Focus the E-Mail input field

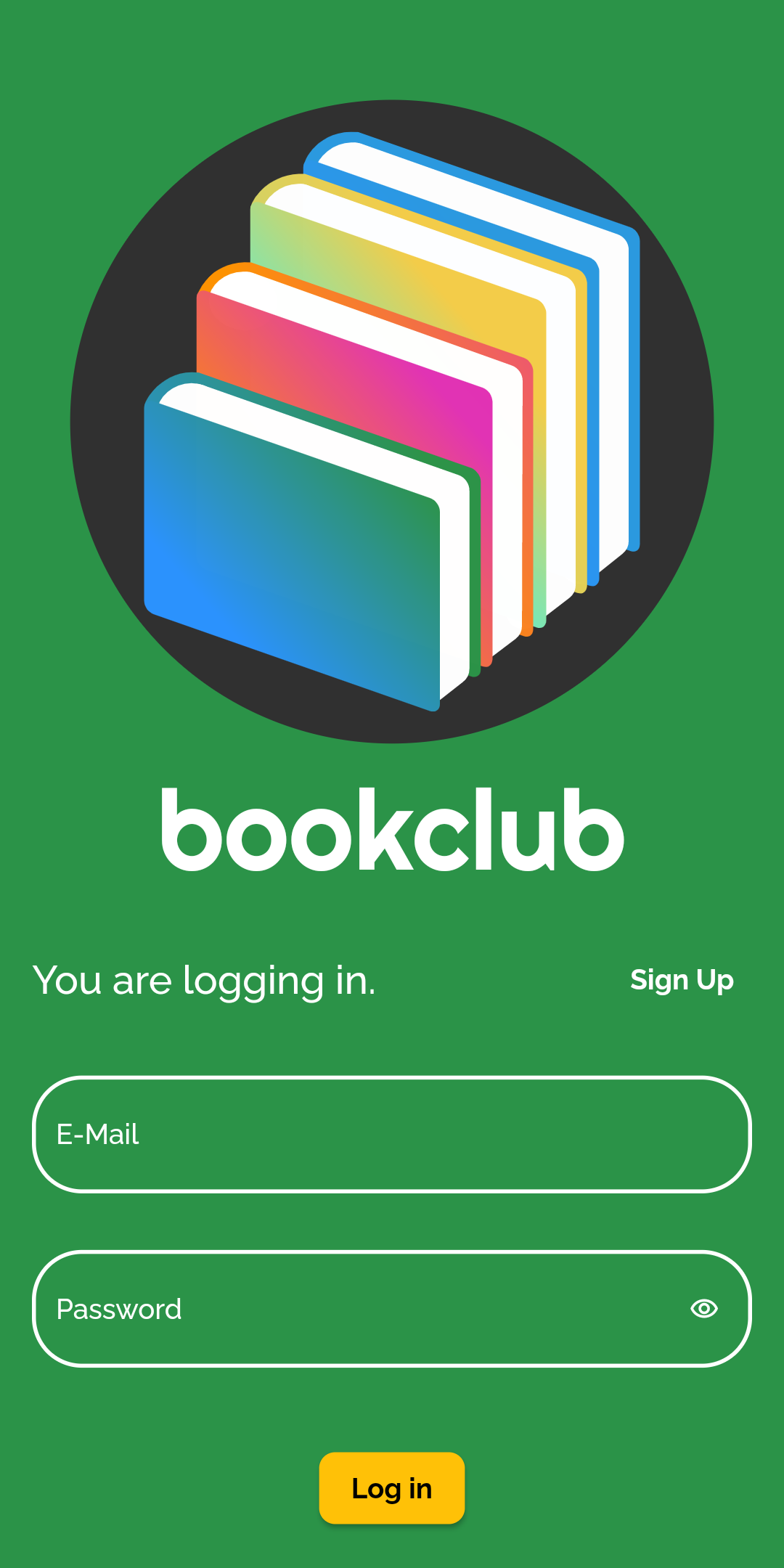pos(392,1134)
